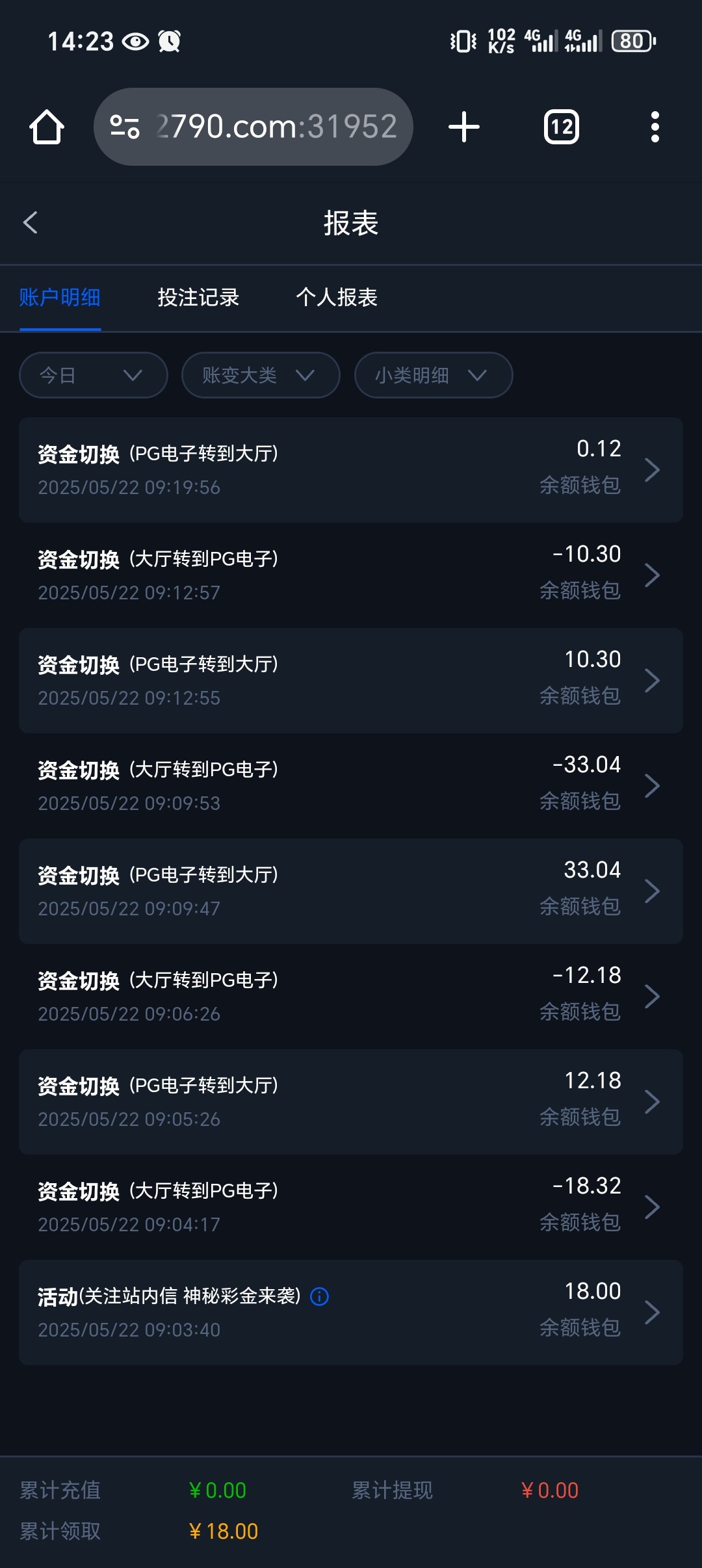Open the browser overflow menu
Screen dimensions: 702x1568
[x=655, y=127]
